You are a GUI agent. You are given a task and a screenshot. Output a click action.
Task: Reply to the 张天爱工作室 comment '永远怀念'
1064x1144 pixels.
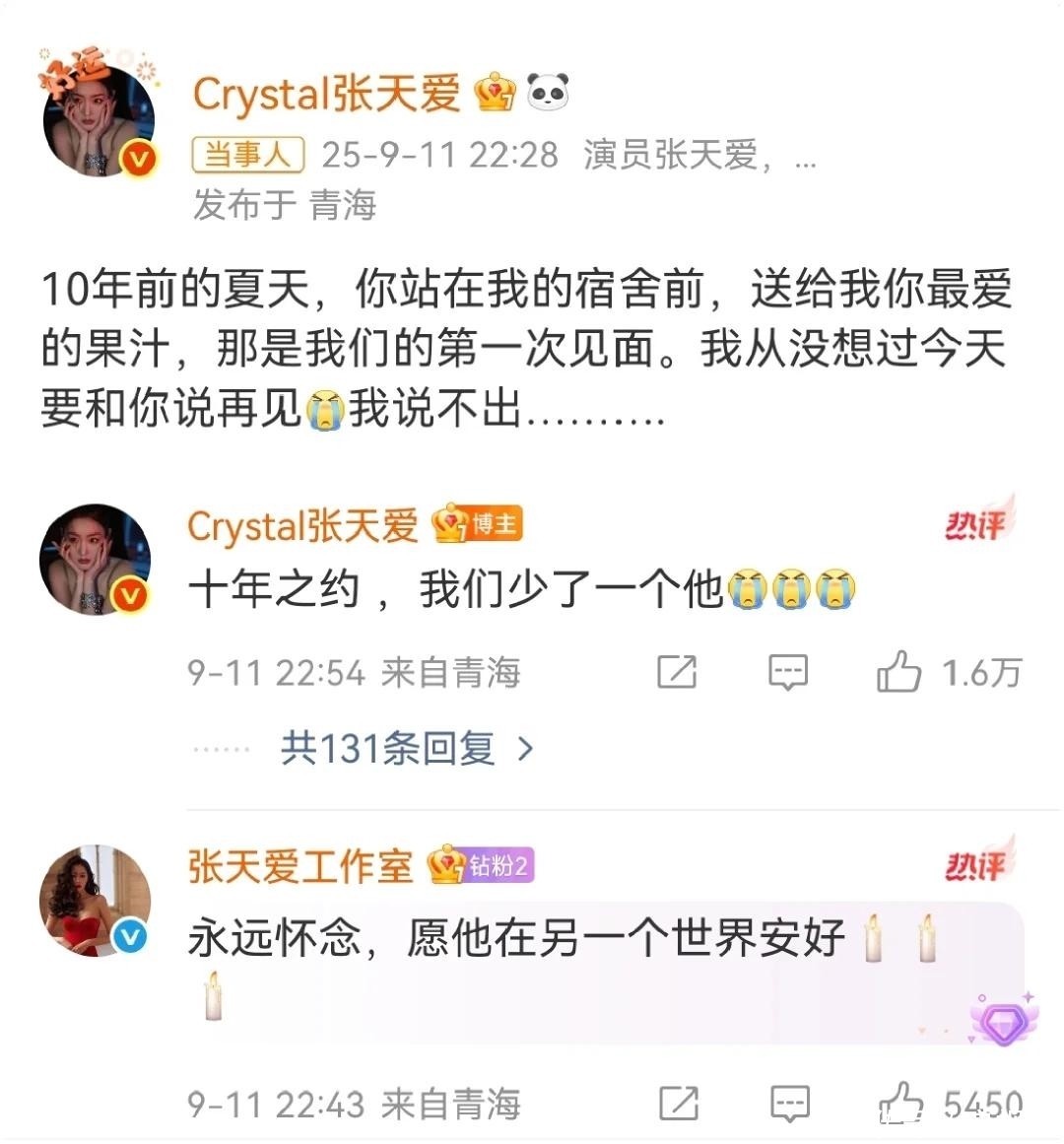tap(789, 1104)
